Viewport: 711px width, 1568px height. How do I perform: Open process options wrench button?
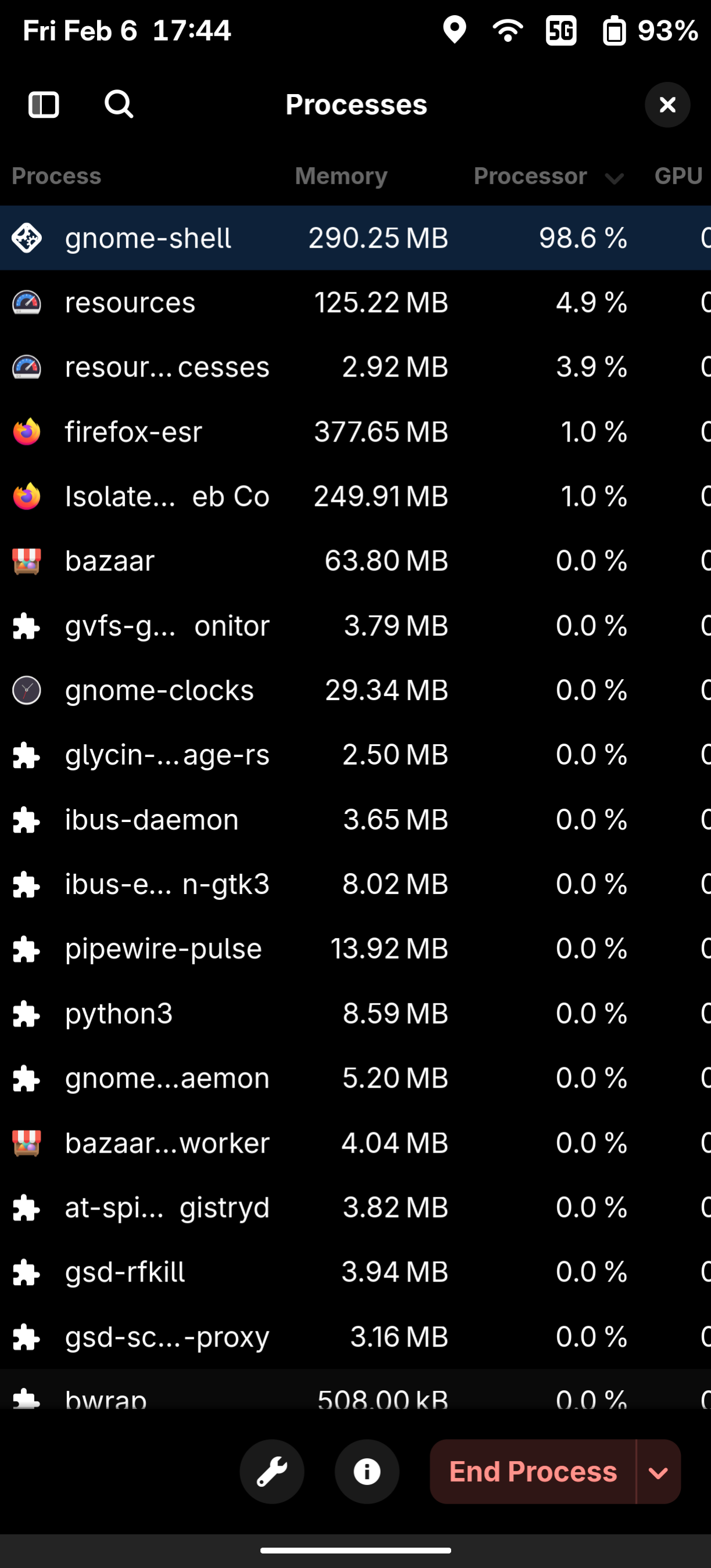[271, 1472]
